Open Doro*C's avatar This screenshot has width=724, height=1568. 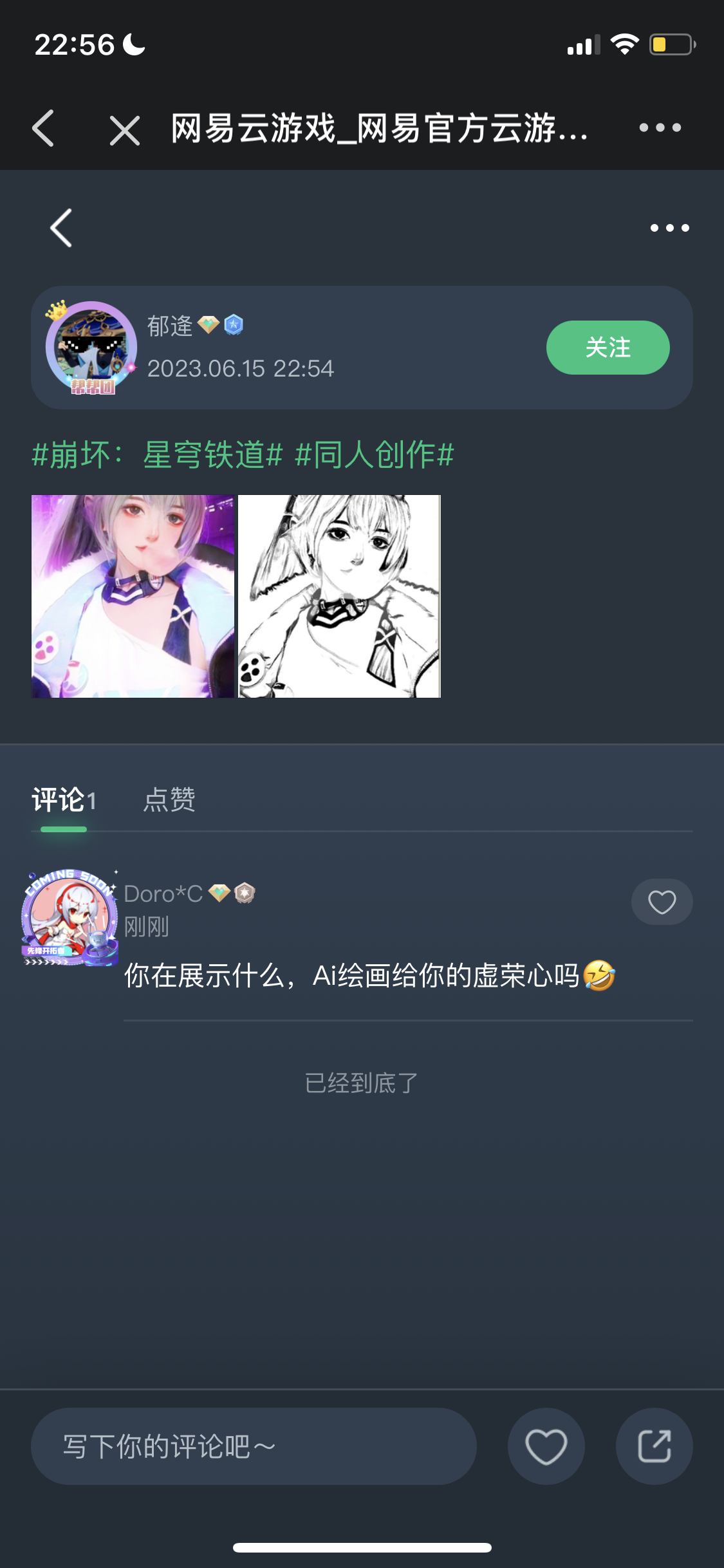70,917
